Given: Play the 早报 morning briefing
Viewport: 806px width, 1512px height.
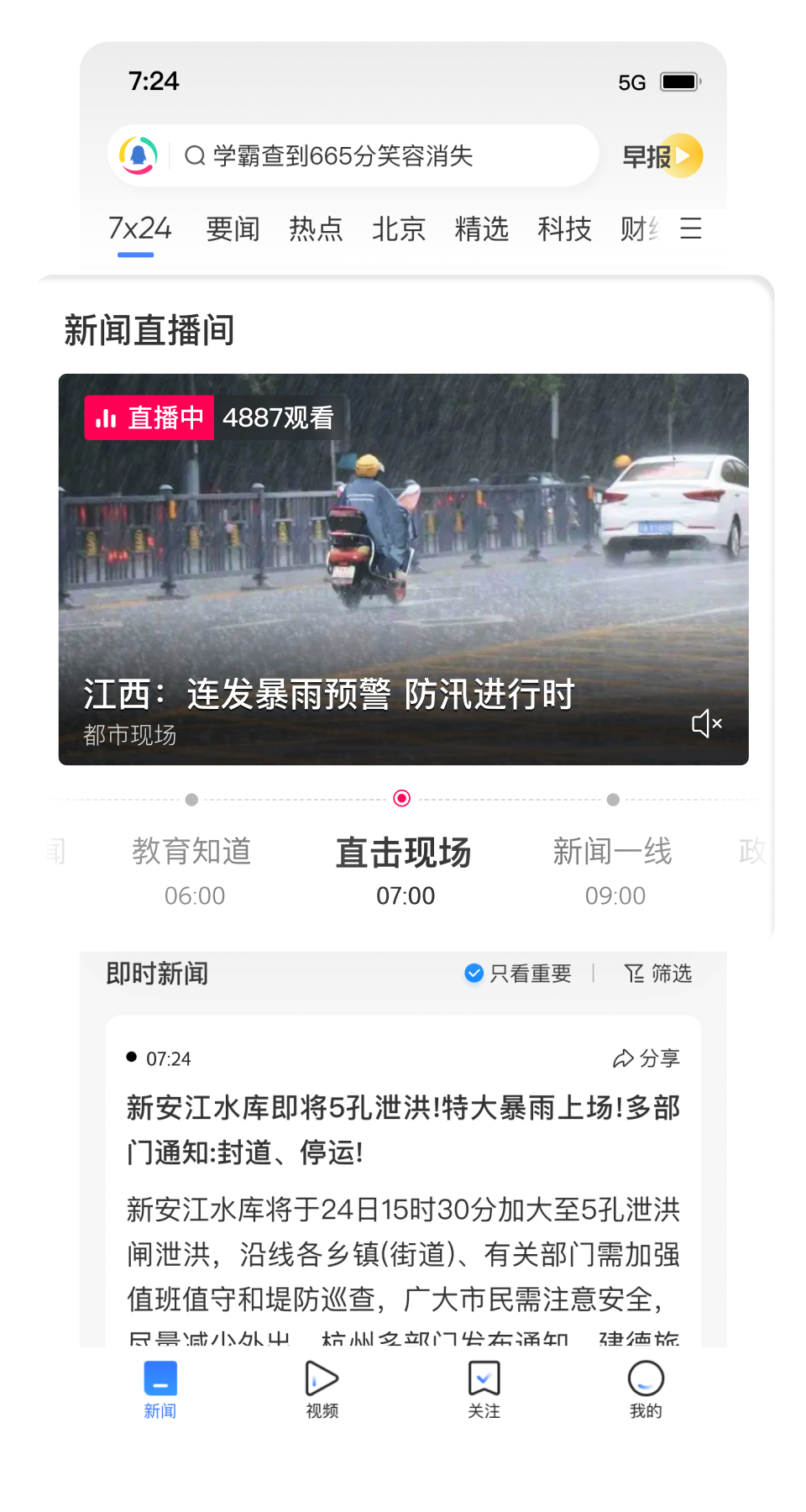Looking at the screenshot, I should [x=662, y=156].
